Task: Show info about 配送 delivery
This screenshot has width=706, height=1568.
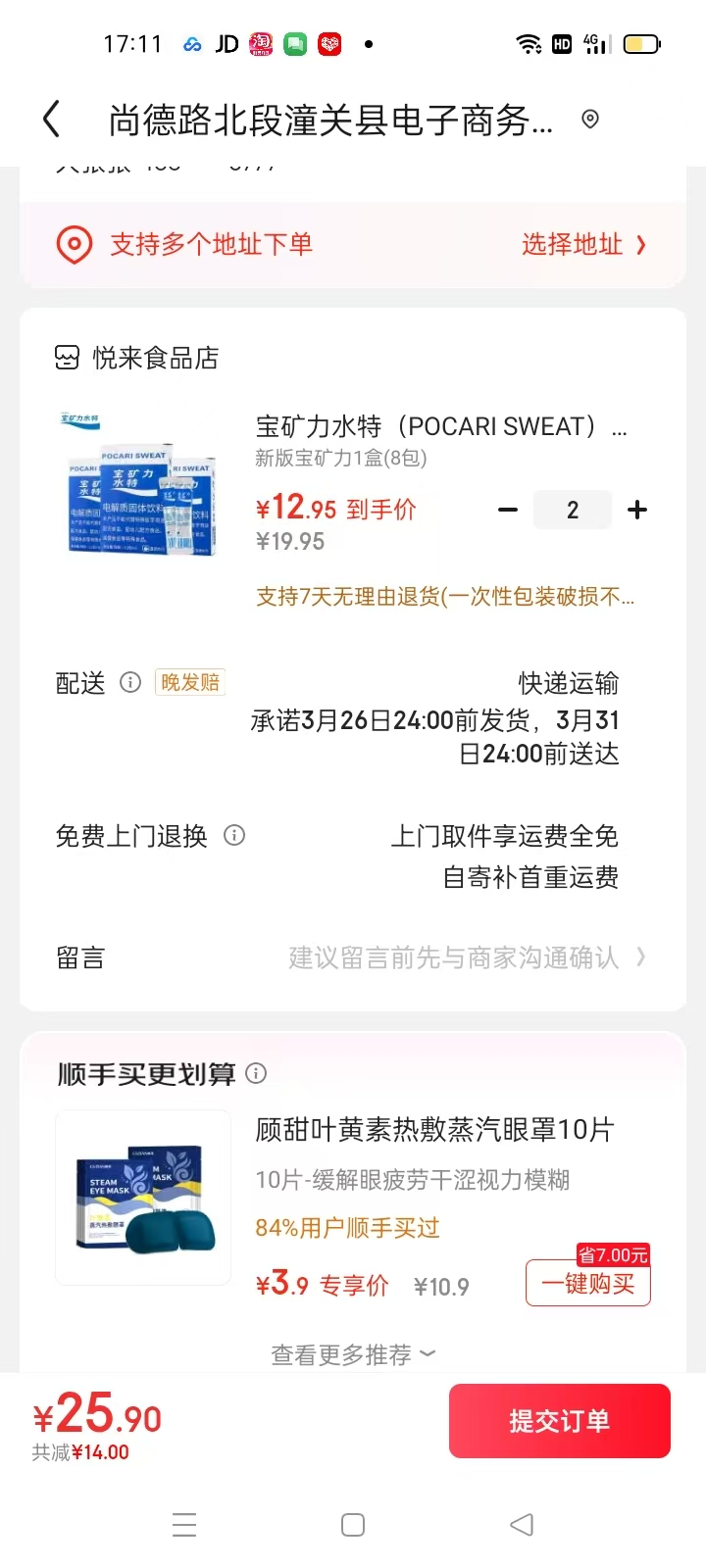Action: [x=130, y=683]
